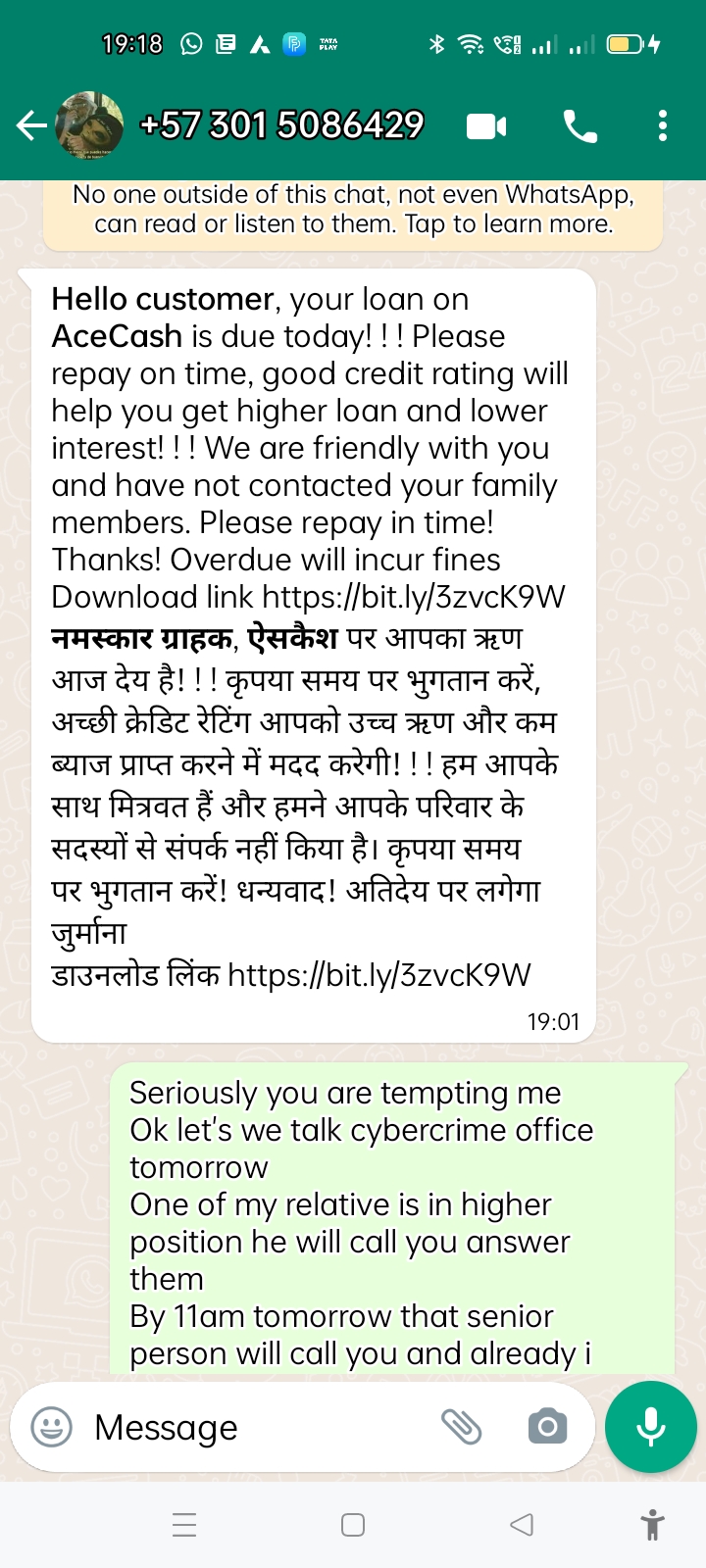Start a video call
This screenshot has height=1568, width=706.
486,126
